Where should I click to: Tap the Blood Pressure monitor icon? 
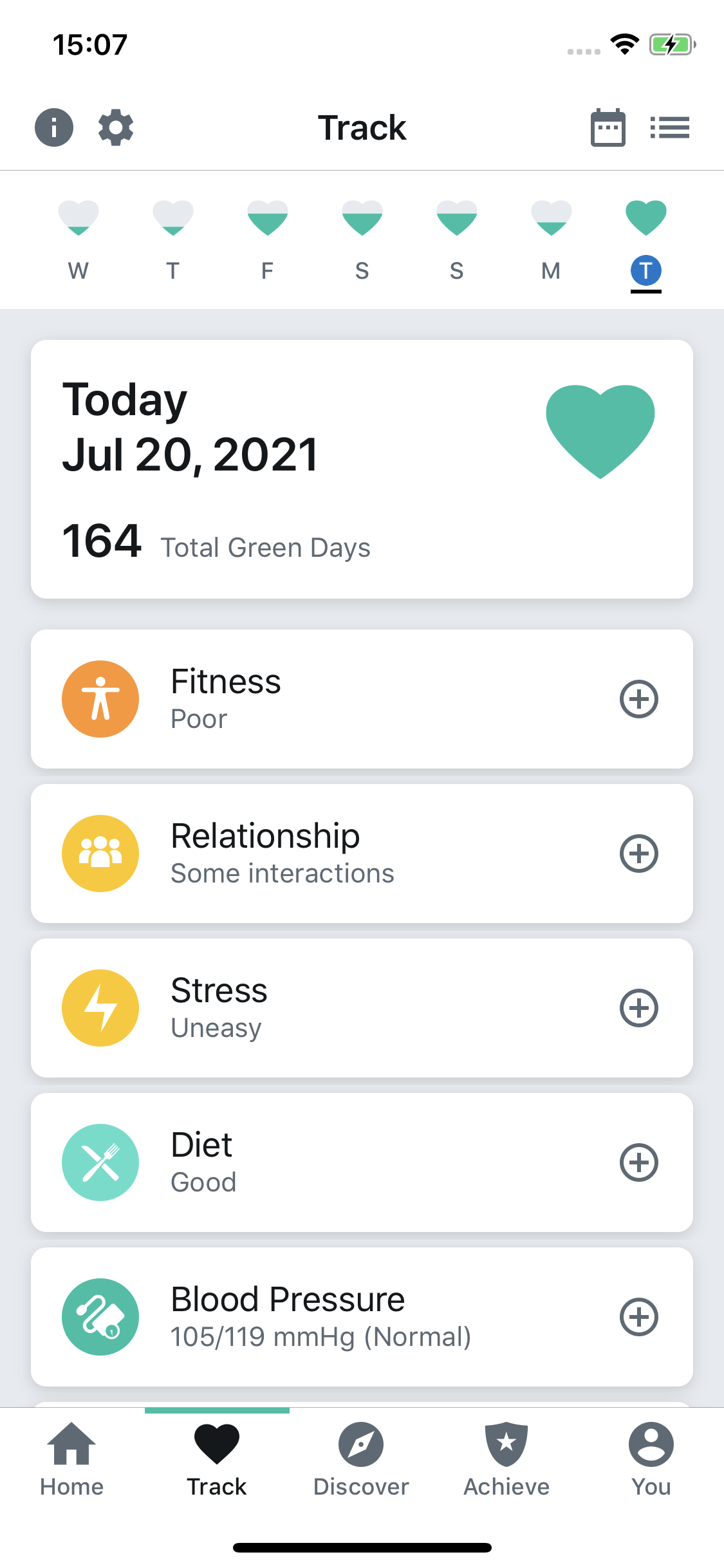pyautogui.click(x=100, y=1317)
